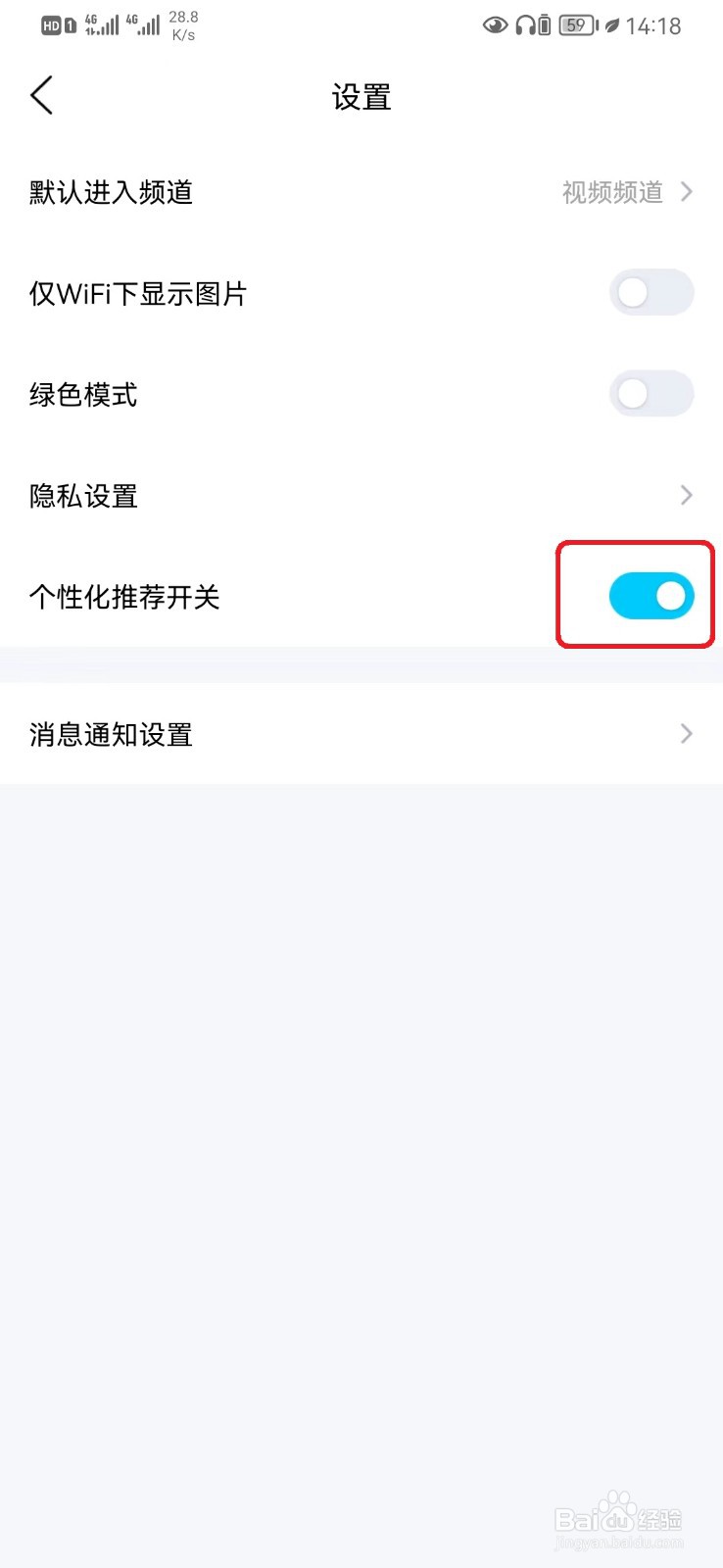The width and height of the screenshot is (723, 1568).
Task: Click the back arrow to exit settings
Action: tap(41, 95)
